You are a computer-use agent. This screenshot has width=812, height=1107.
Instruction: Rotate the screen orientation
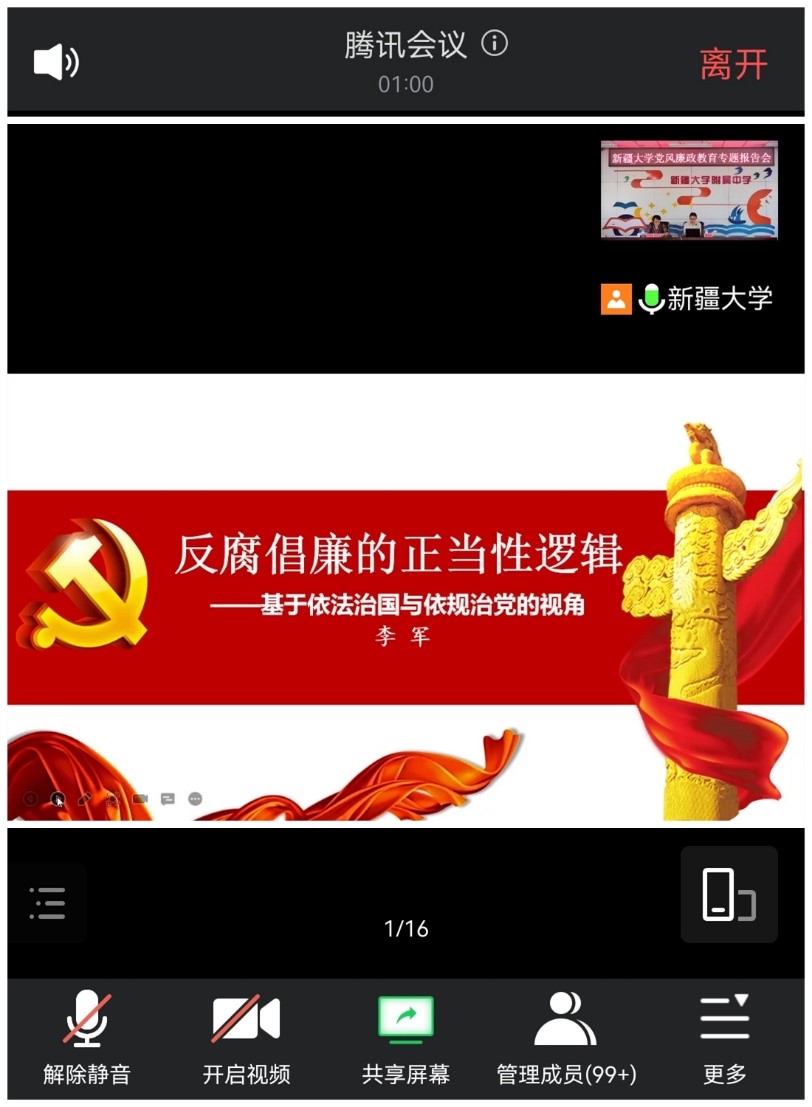[x=728, y=894]
